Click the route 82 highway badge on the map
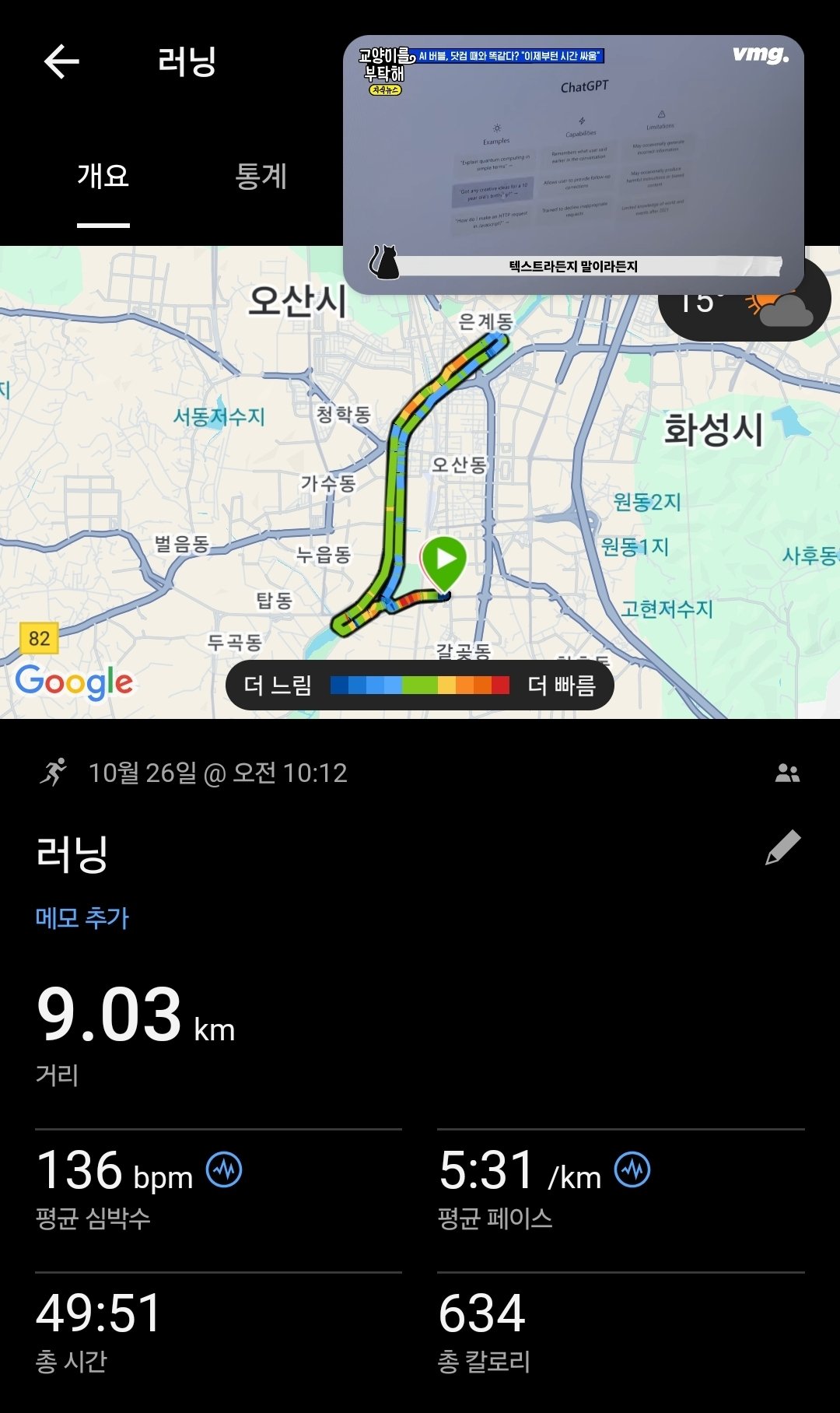Viewport: 840px width, 1413px height. pyautogui.click(x=39, y=639)
